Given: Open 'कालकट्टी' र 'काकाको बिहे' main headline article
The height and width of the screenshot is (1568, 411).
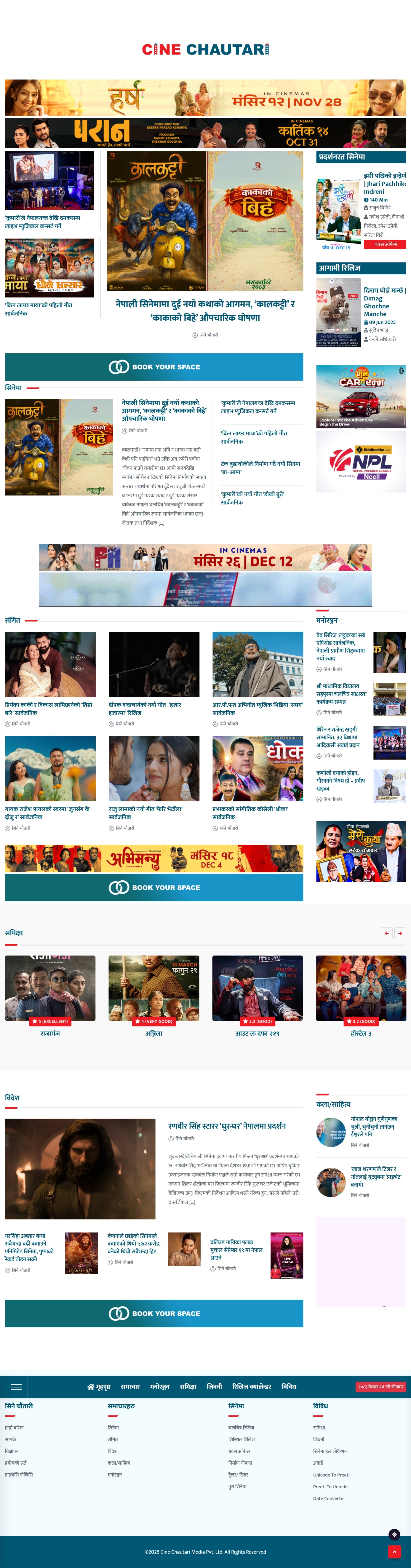Looking at the screenshot, I should pyautogui.click(x=205, y=310).
